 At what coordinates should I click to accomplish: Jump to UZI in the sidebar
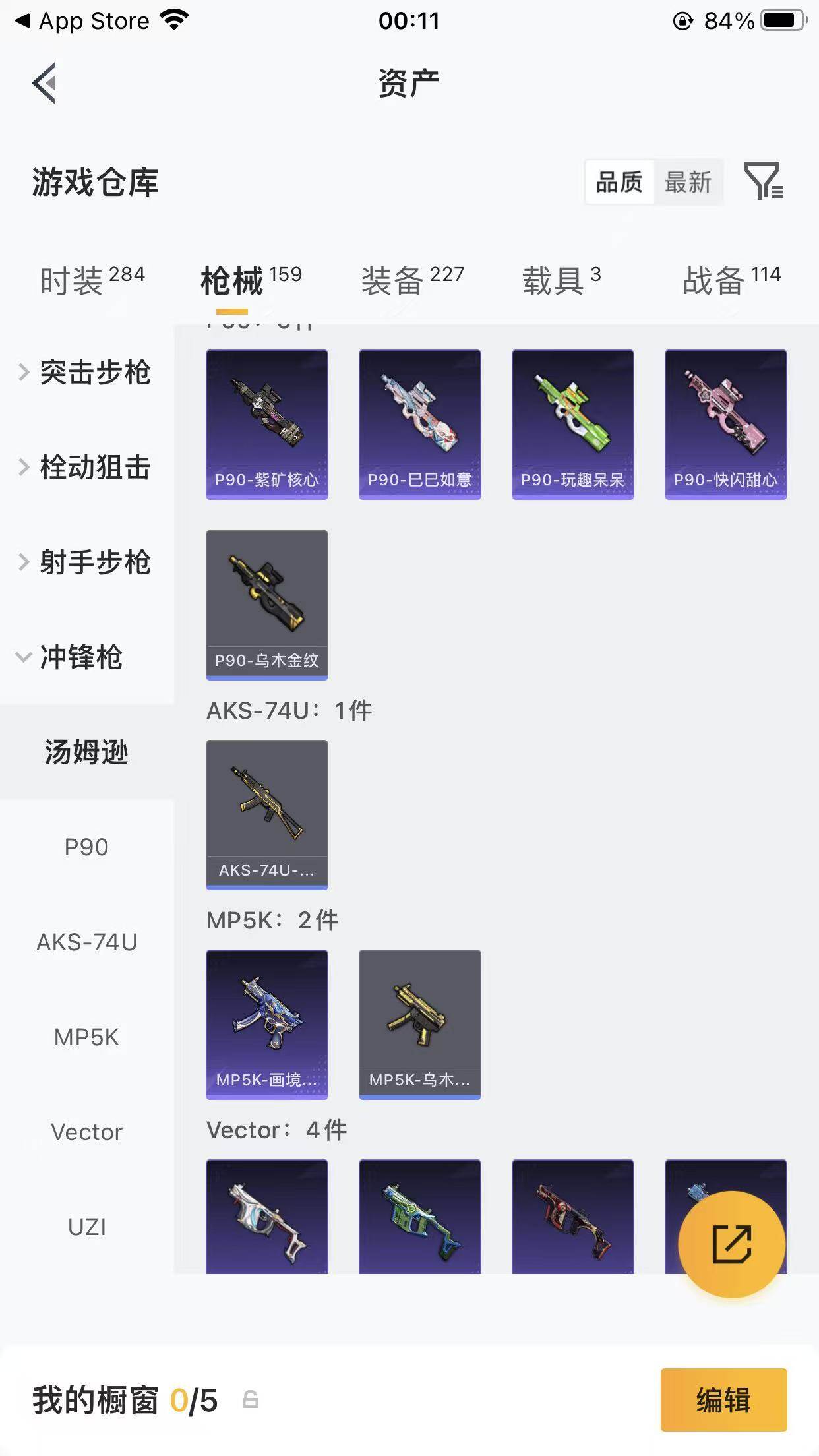[x=86, y=1227]
